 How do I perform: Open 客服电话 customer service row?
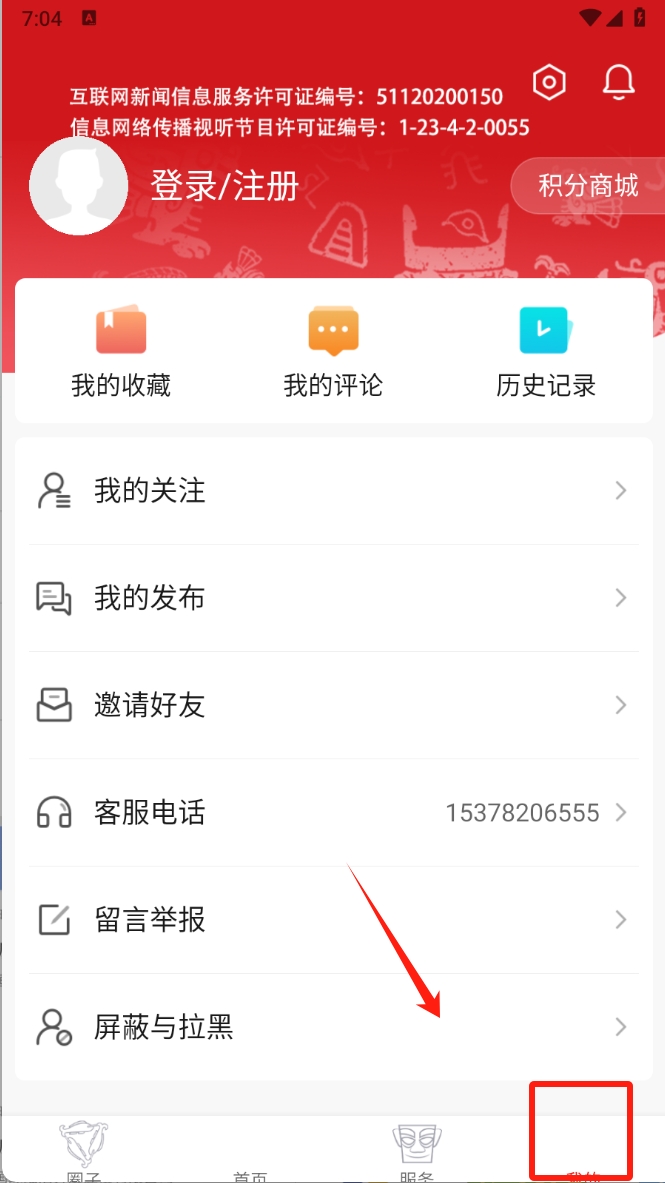(x=333, y=812)
